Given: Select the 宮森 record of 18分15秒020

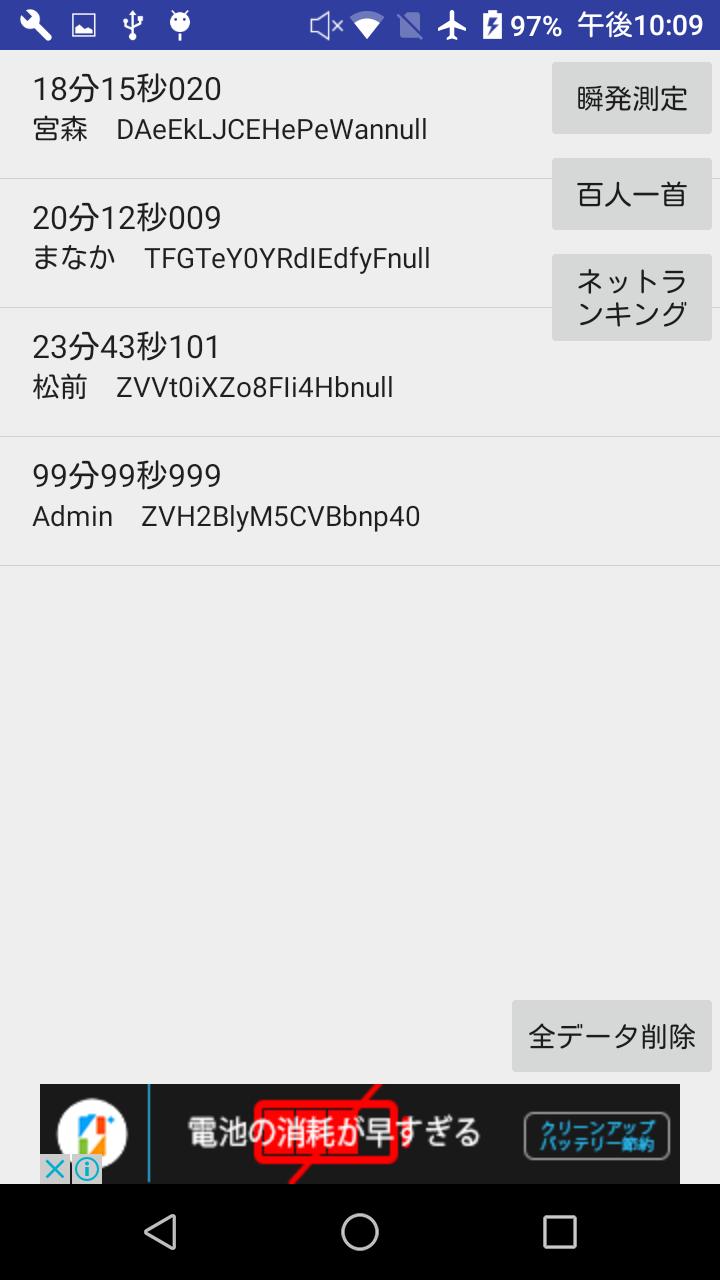Looking at the screenshot, I should 270,109.
